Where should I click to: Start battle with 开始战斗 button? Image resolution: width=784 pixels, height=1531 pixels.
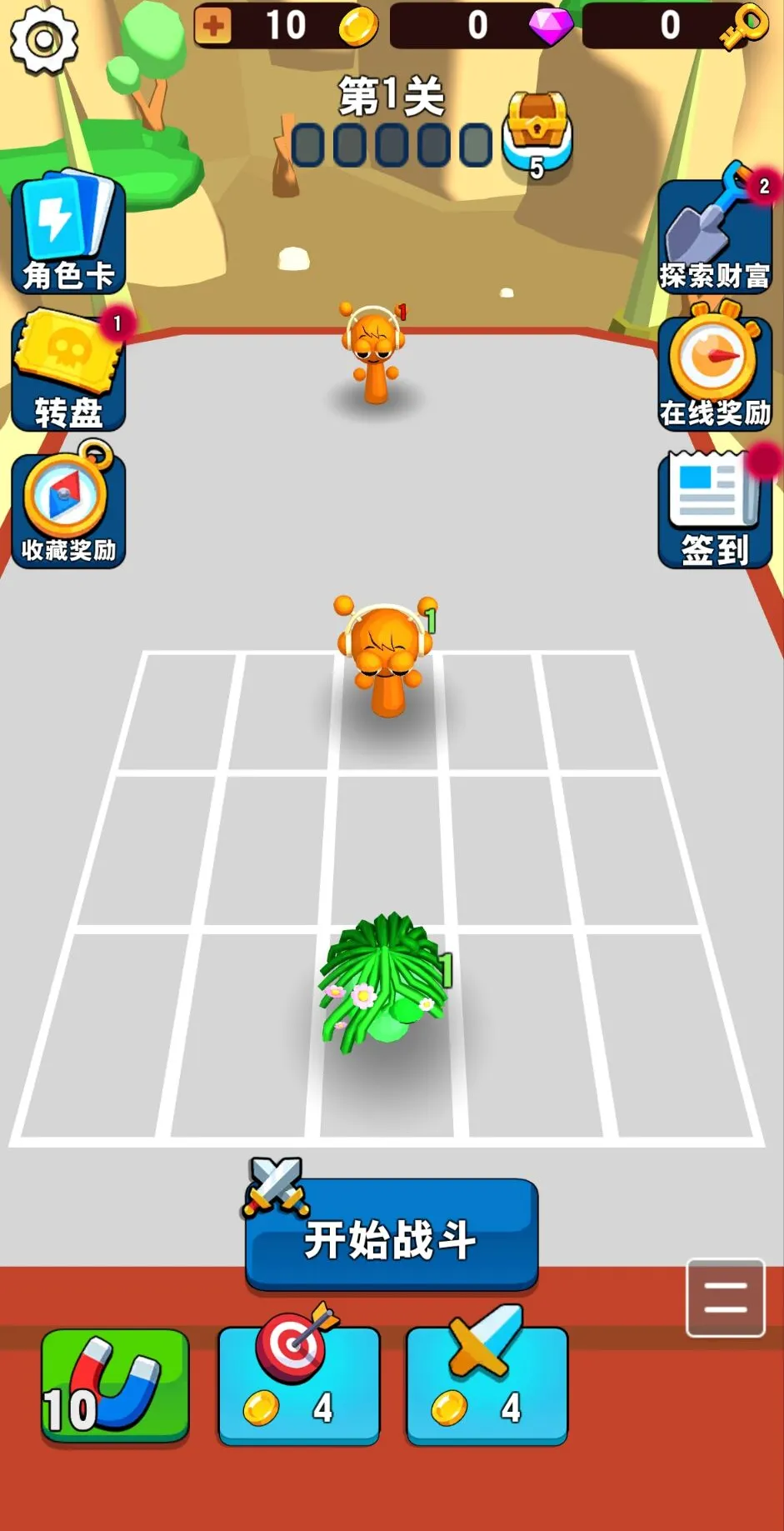coord(392,1235)
